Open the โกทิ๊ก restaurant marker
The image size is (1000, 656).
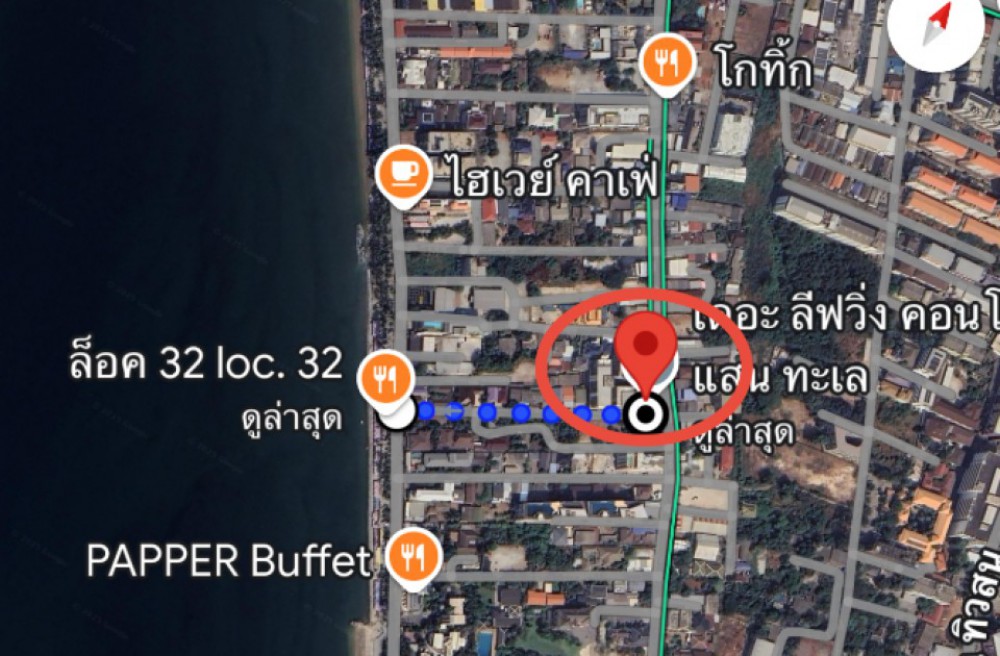pos(667,63)
